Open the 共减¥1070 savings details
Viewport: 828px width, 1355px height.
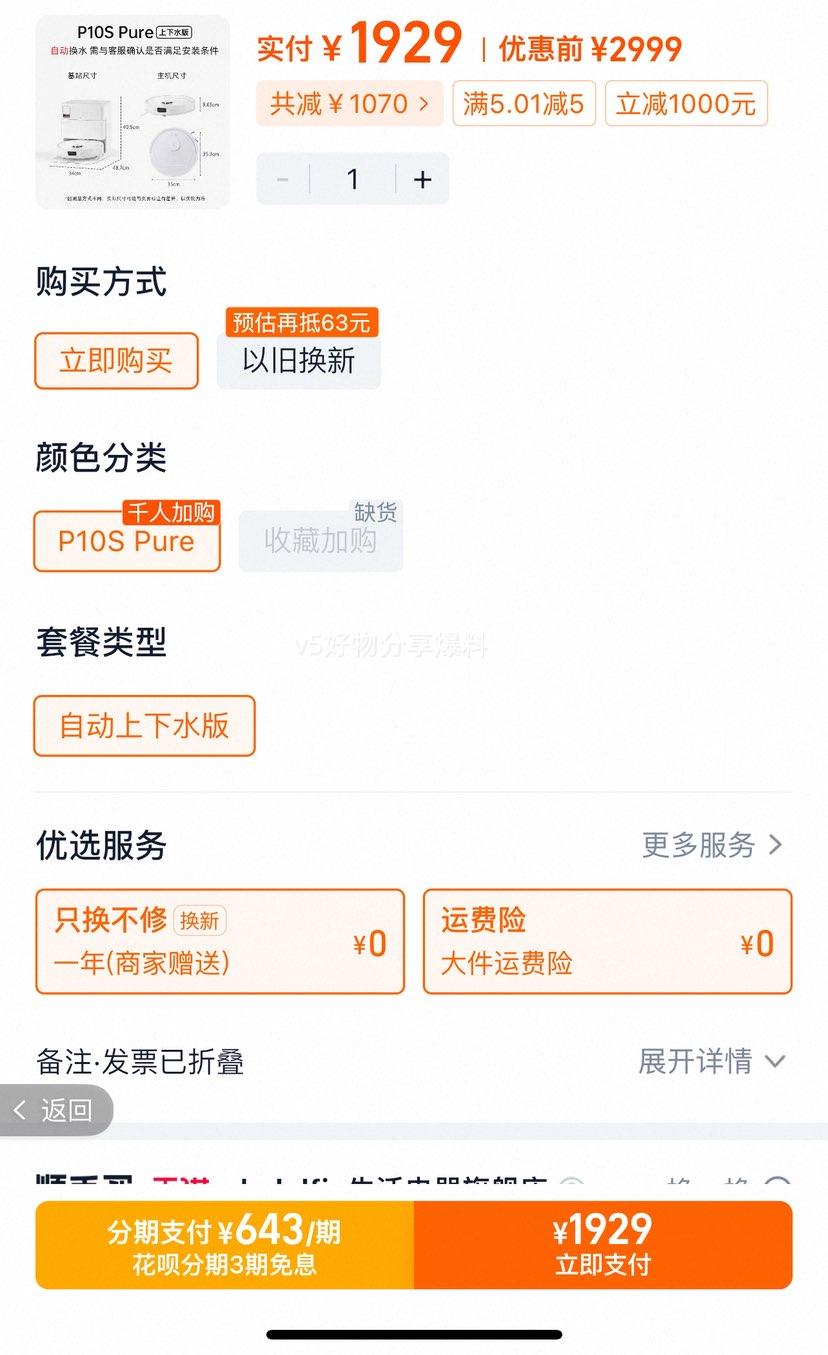(x=350, y=104)
